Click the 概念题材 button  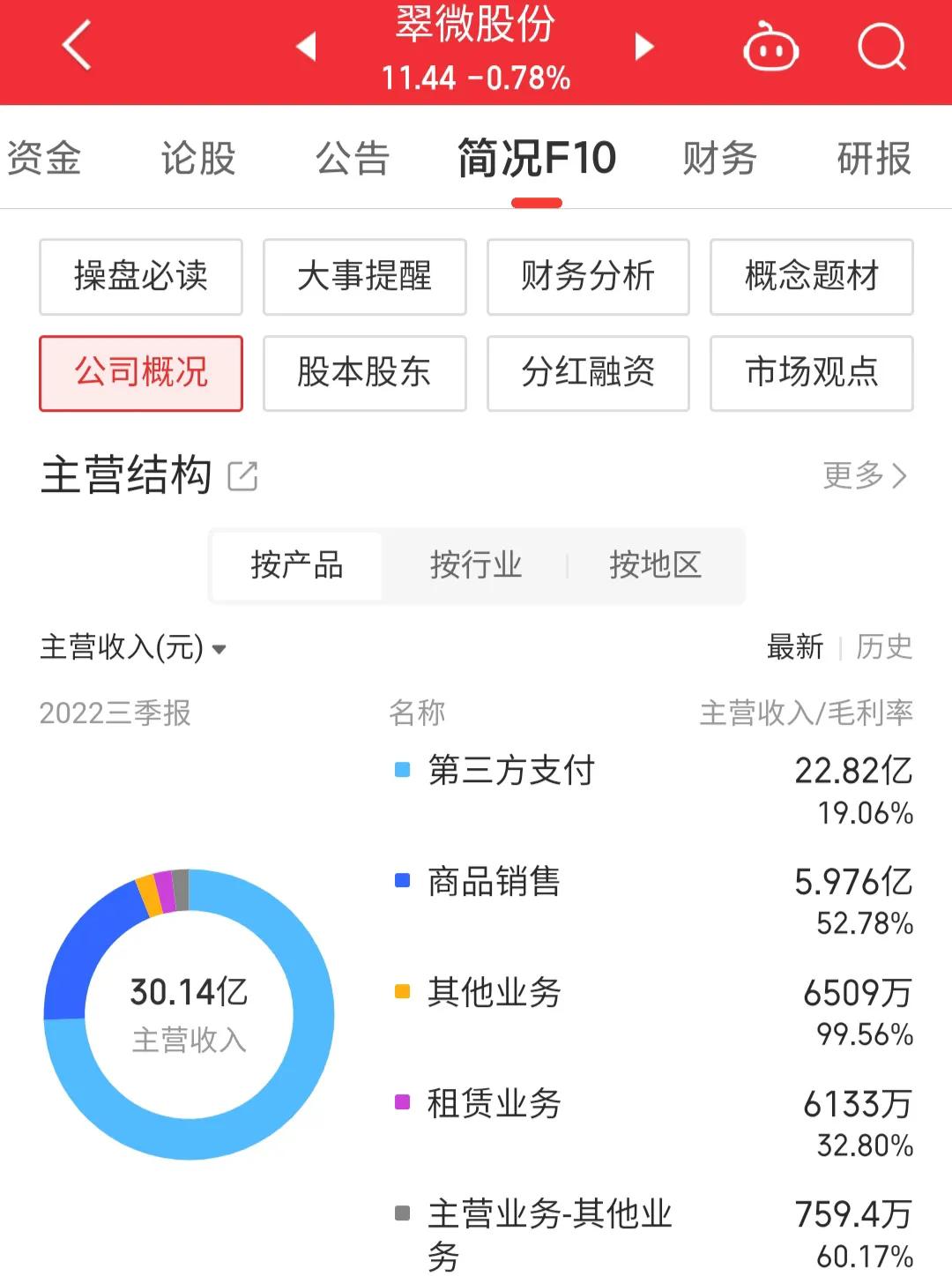811,277
